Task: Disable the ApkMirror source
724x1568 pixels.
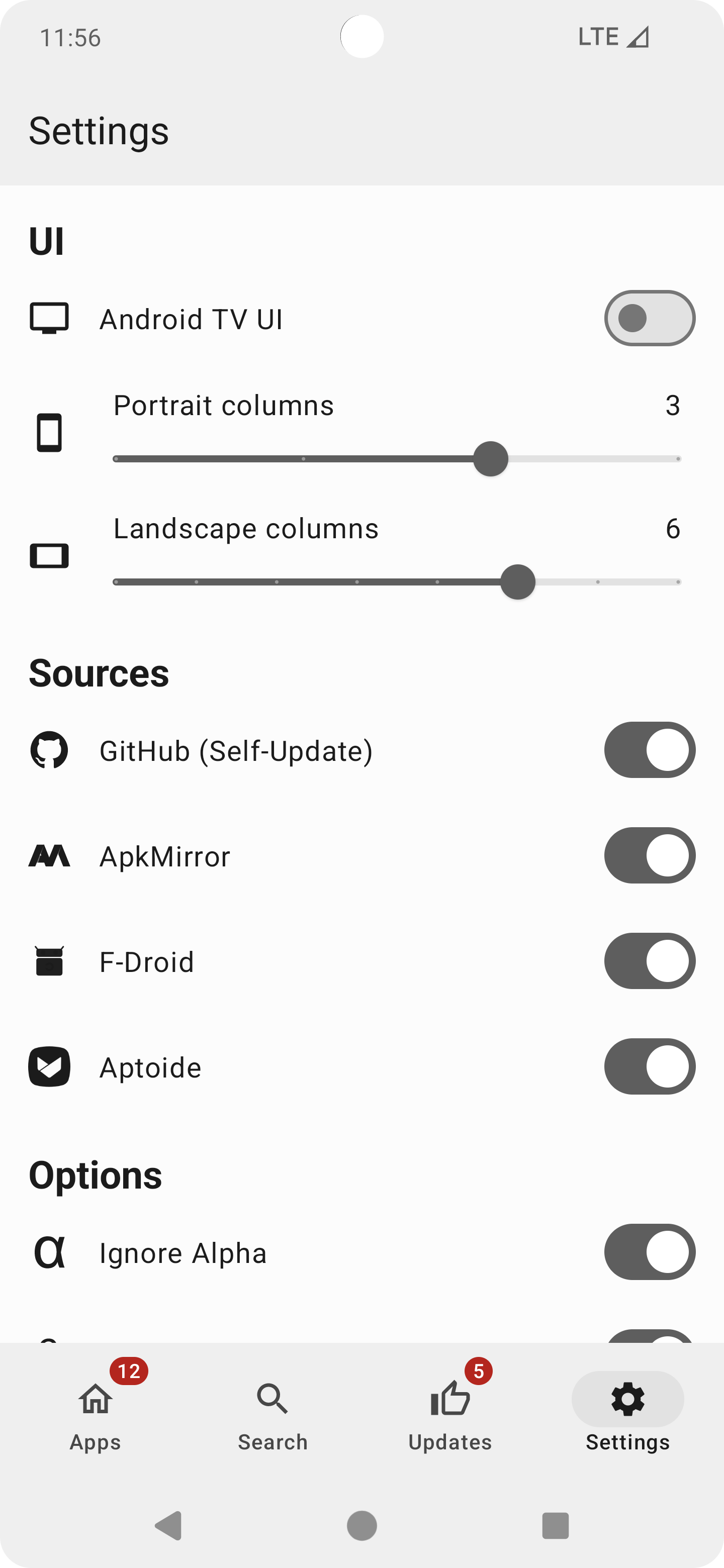Action: (649, 855)
